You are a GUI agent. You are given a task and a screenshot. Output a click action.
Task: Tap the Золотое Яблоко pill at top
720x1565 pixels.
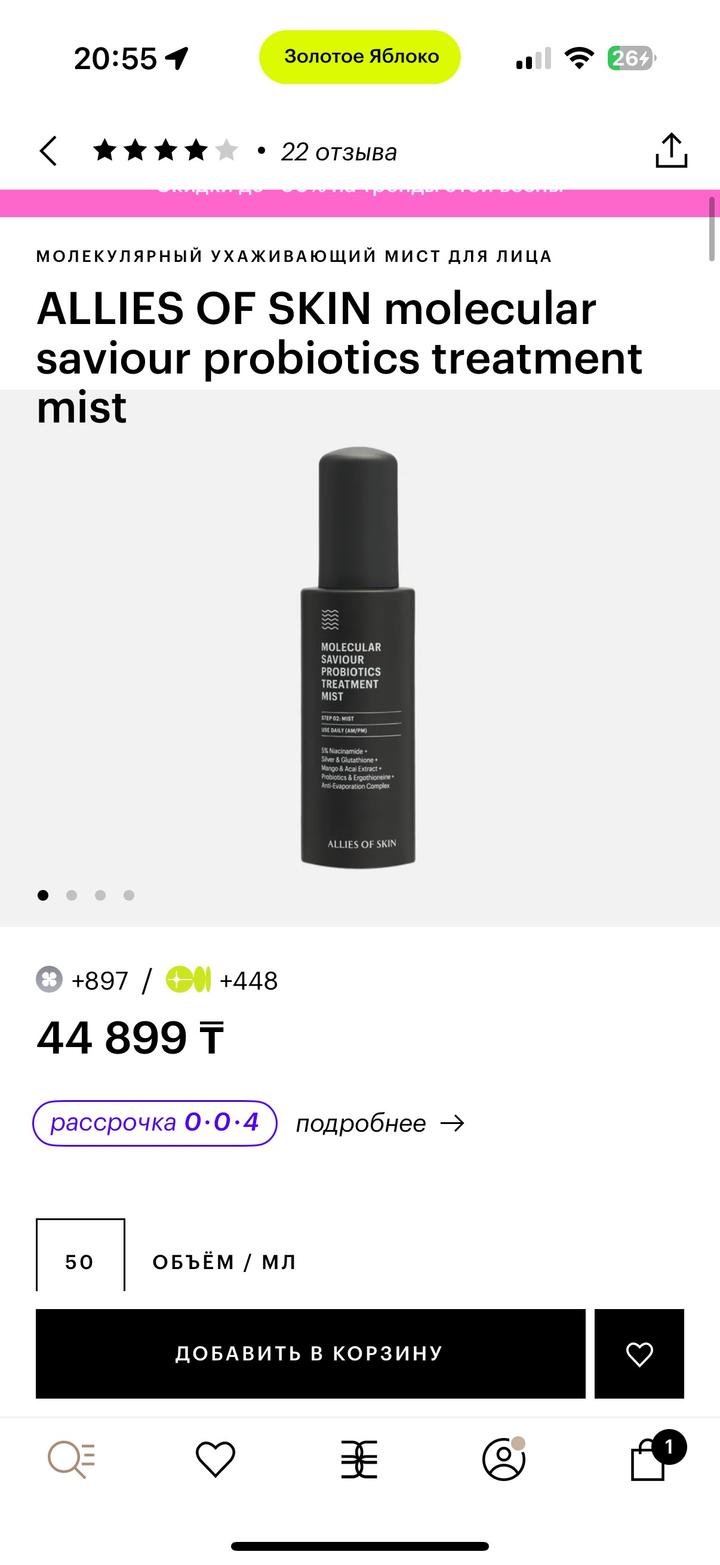pos(360,57)
